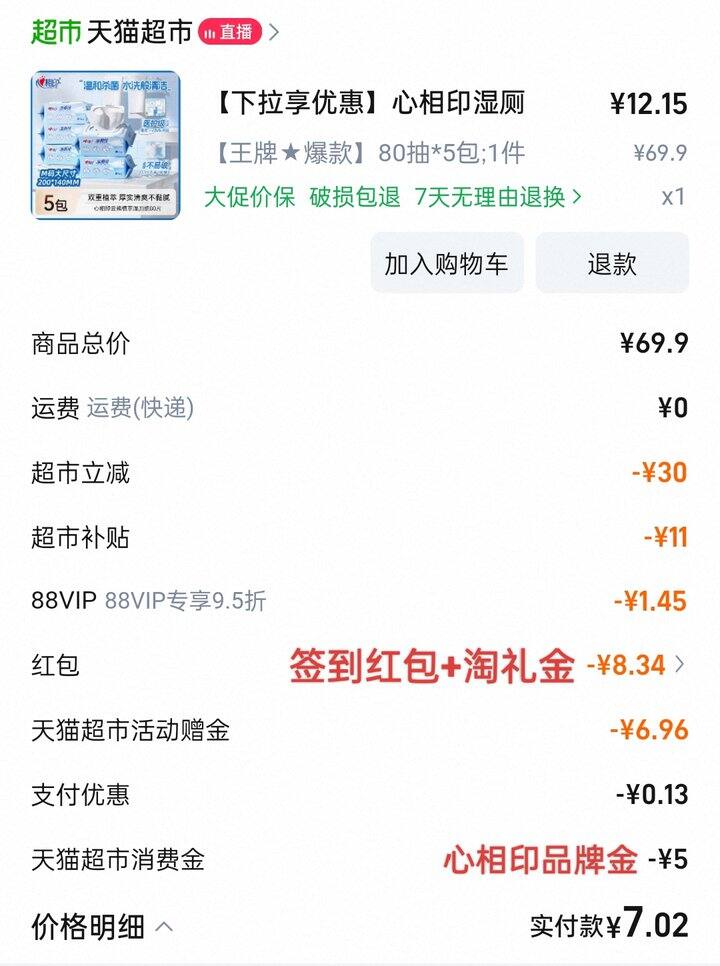View the 心相印湿厕 product image

pos(105,144)
